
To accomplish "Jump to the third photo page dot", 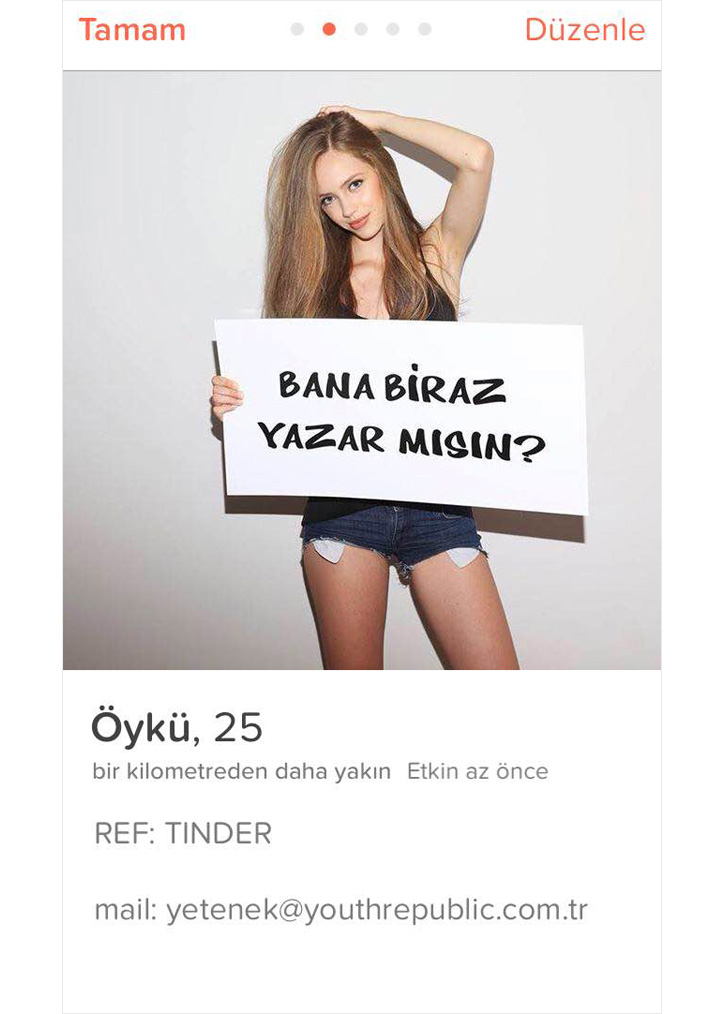I will (361, 29).
